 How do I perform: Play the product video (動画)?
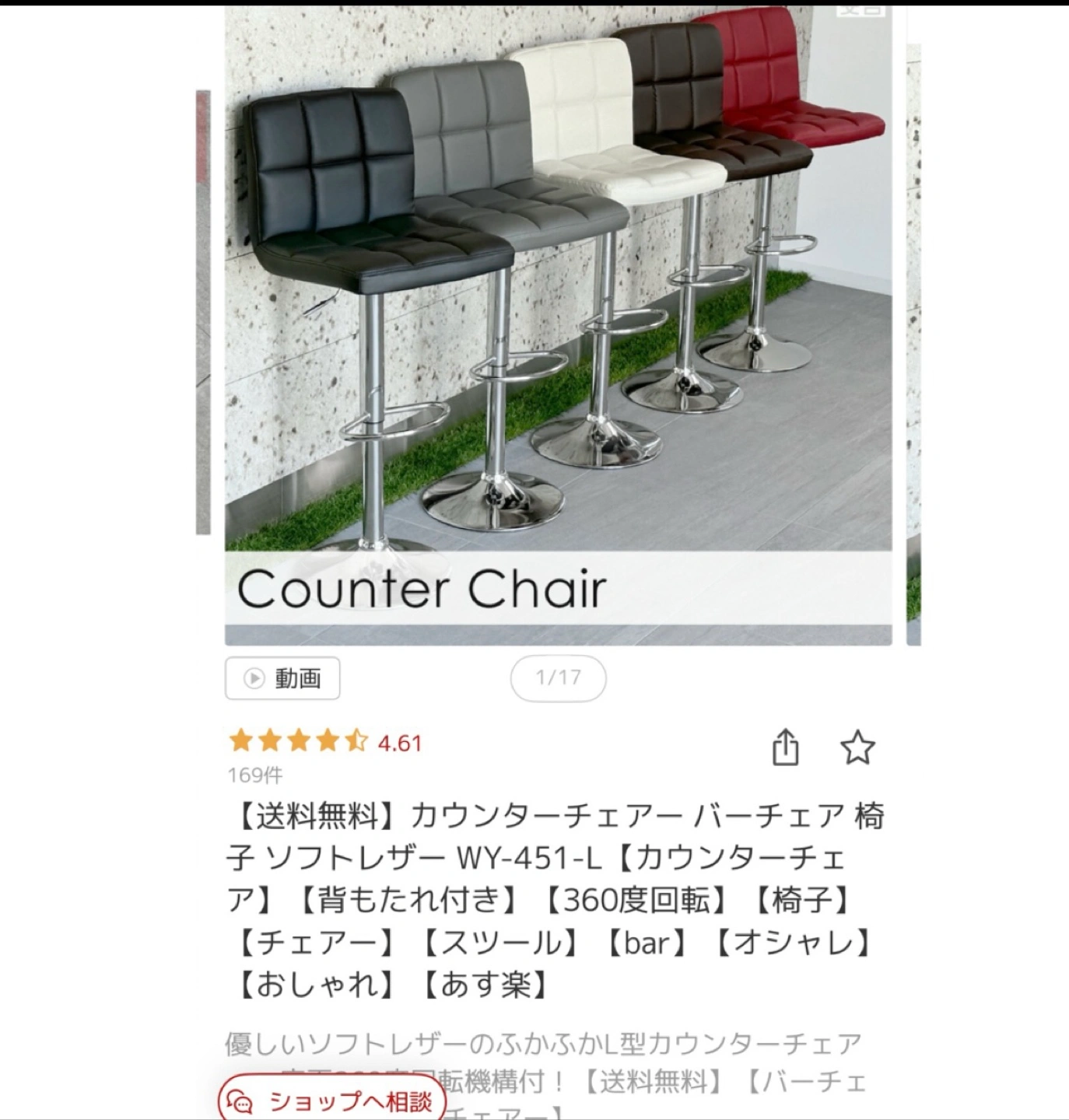[x=282, y=678]
